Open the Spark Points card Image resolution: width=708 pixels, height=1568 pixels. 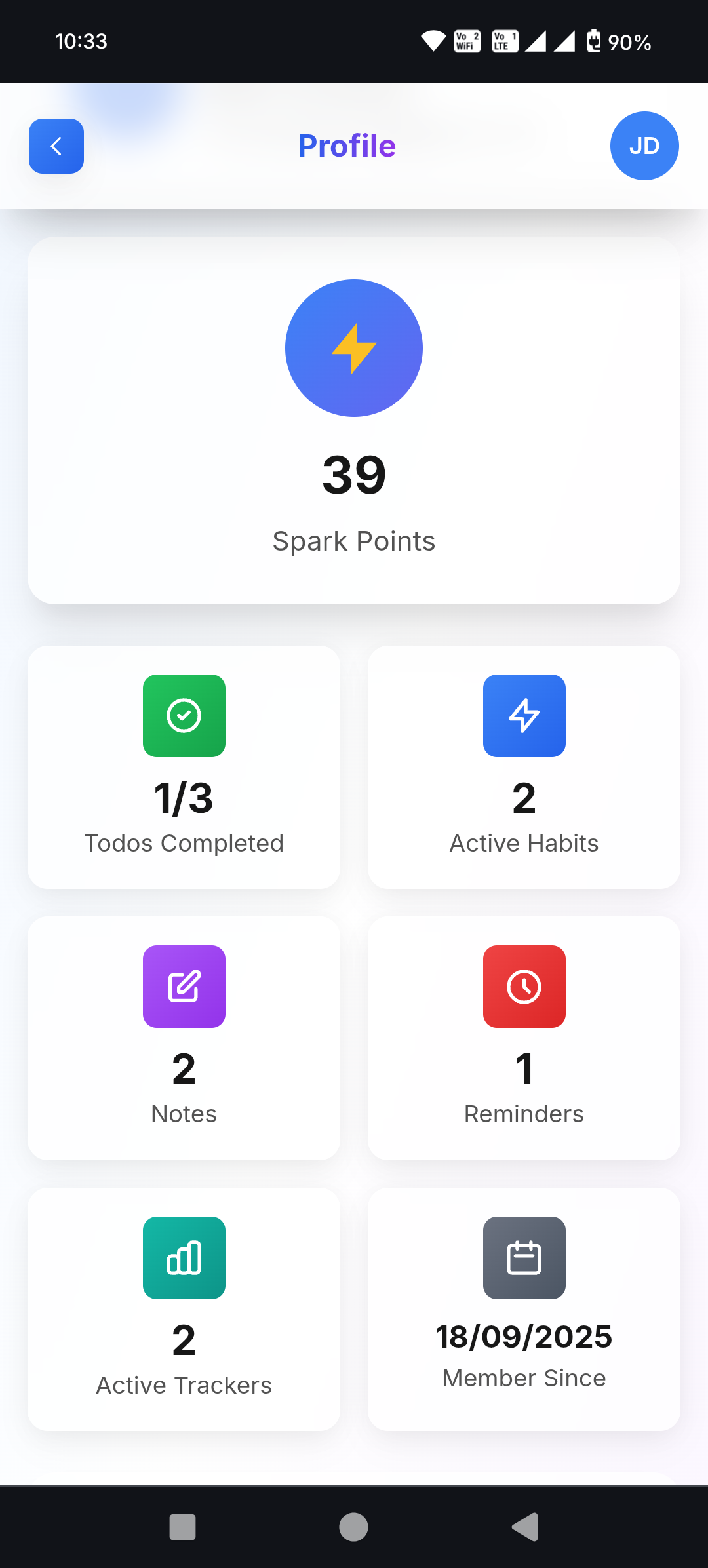[354, 420]
